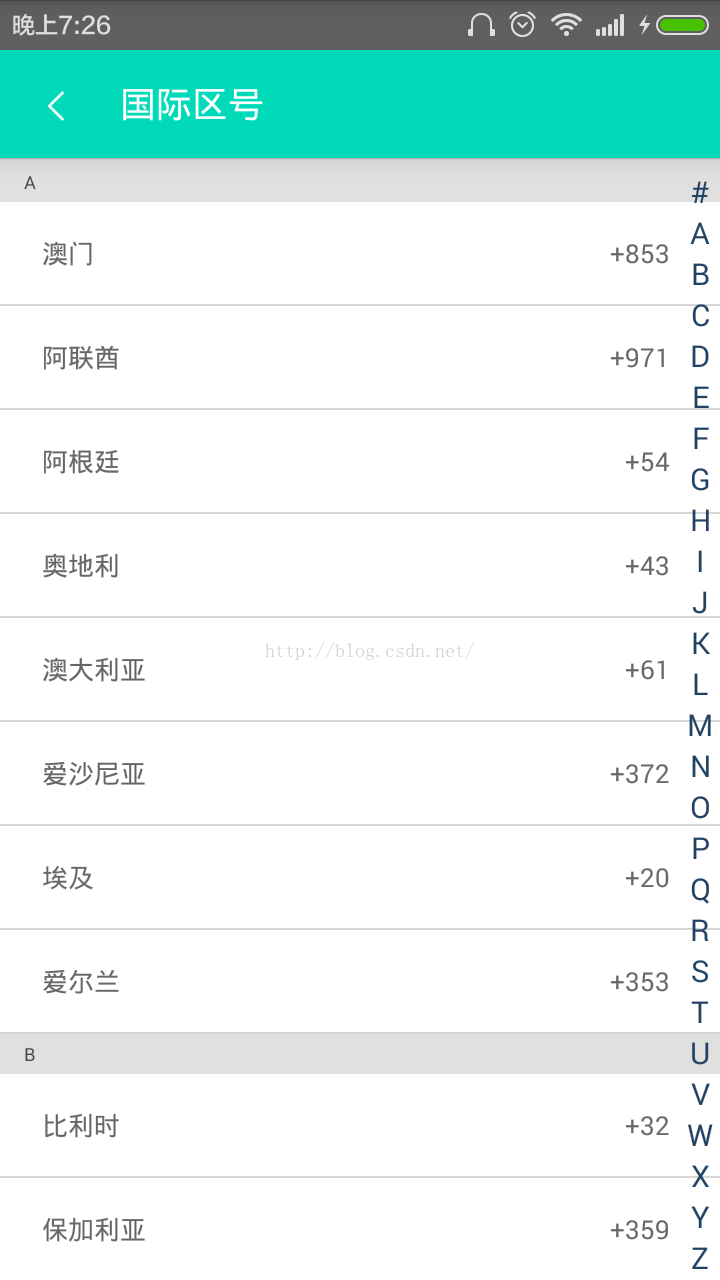The image size is (720, 1280).
Task: Jump to letter S in the index
Action: pos(700,971)
